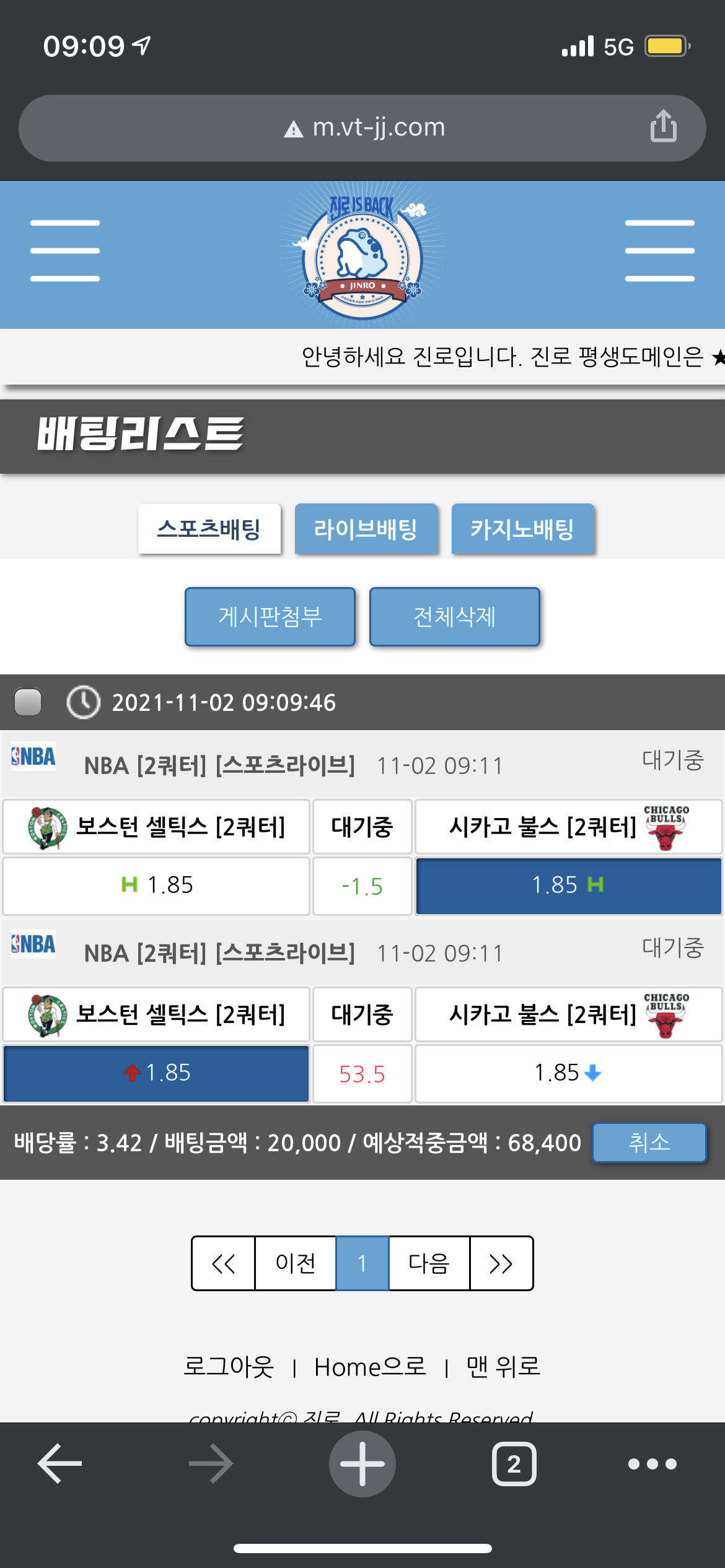The width and height of the screenshot is (725, 1568).
Task: Jump to last page with >> button
Action: point(501,1263)
